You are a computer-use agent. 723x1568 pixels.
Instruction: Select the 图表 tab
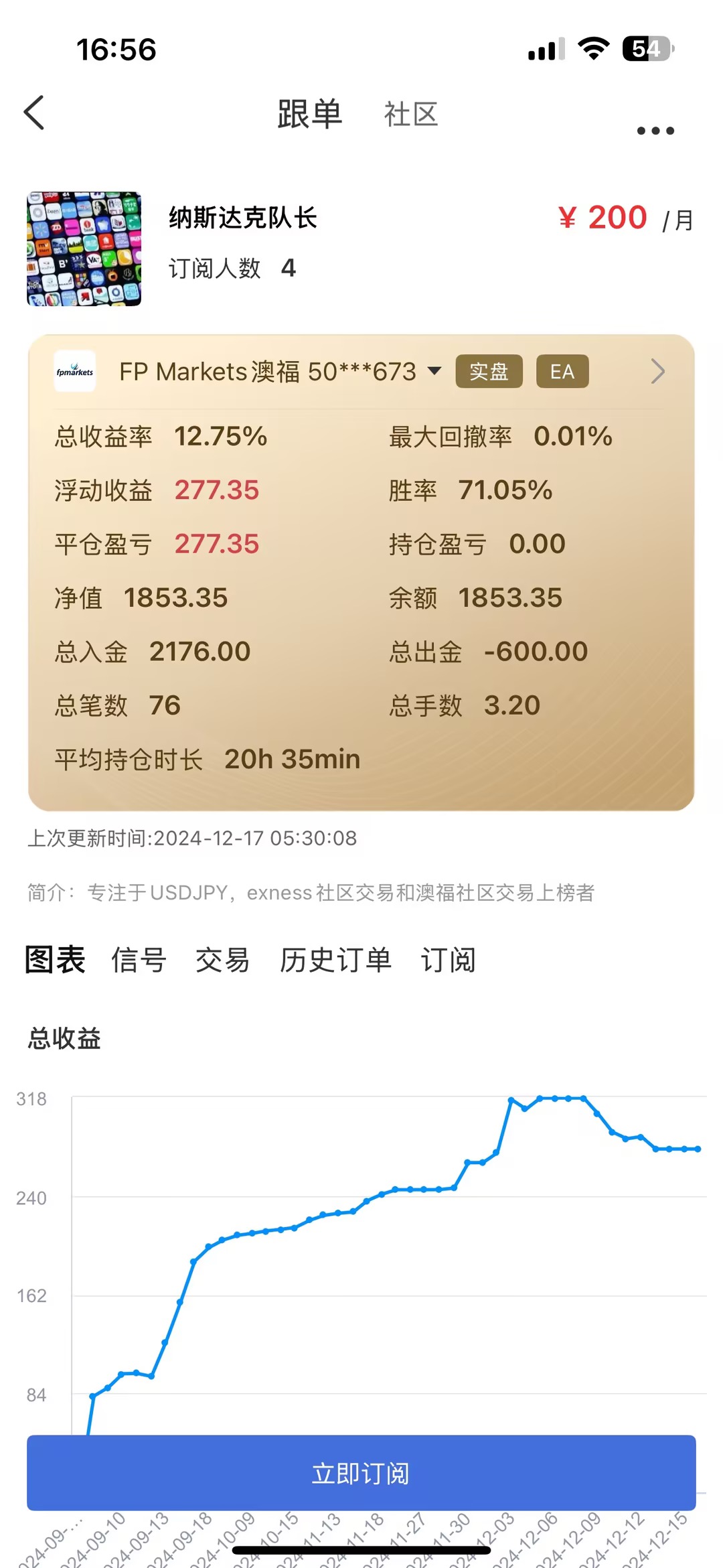pyautogui.click(x=56, y=960)
